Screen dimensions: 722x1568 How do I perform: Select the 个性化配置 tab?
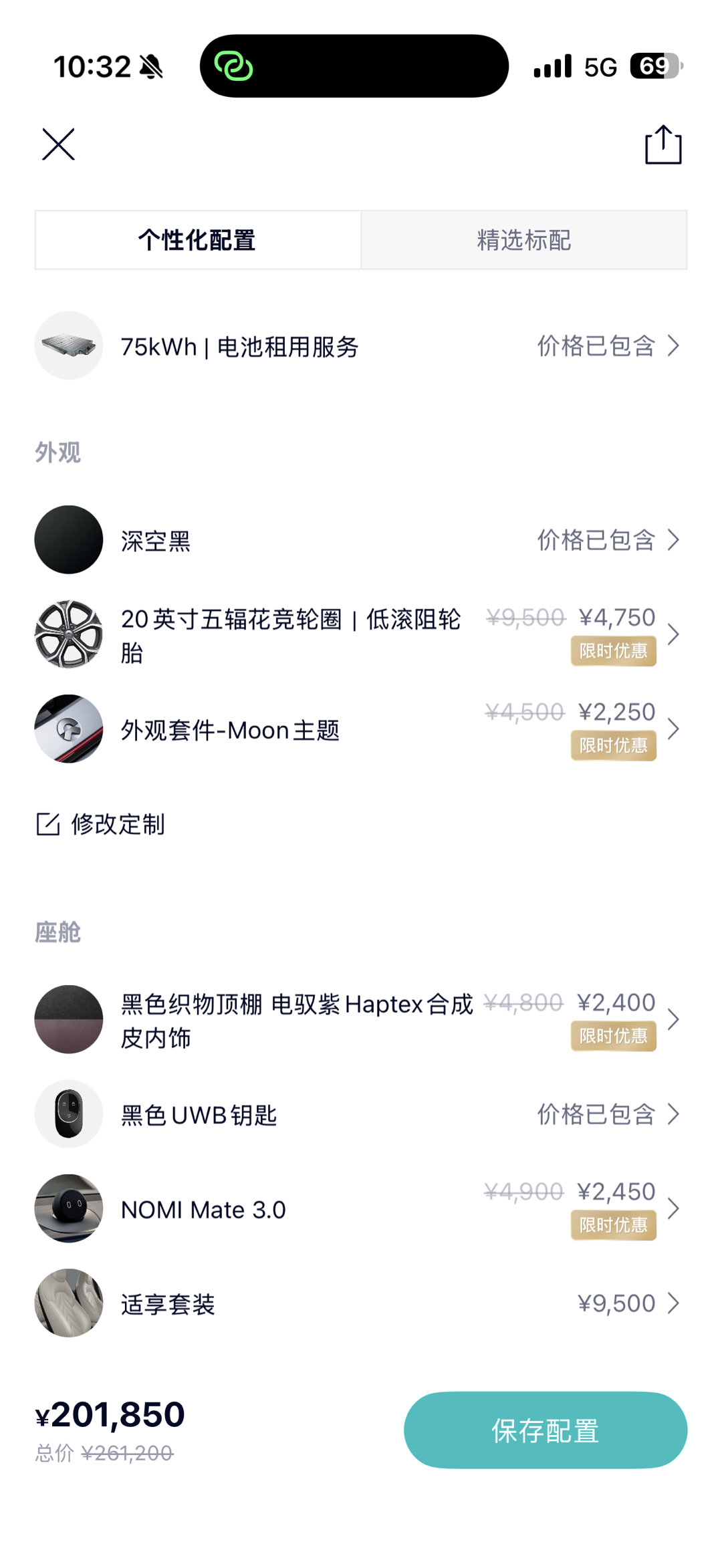[x=198, y=240]
